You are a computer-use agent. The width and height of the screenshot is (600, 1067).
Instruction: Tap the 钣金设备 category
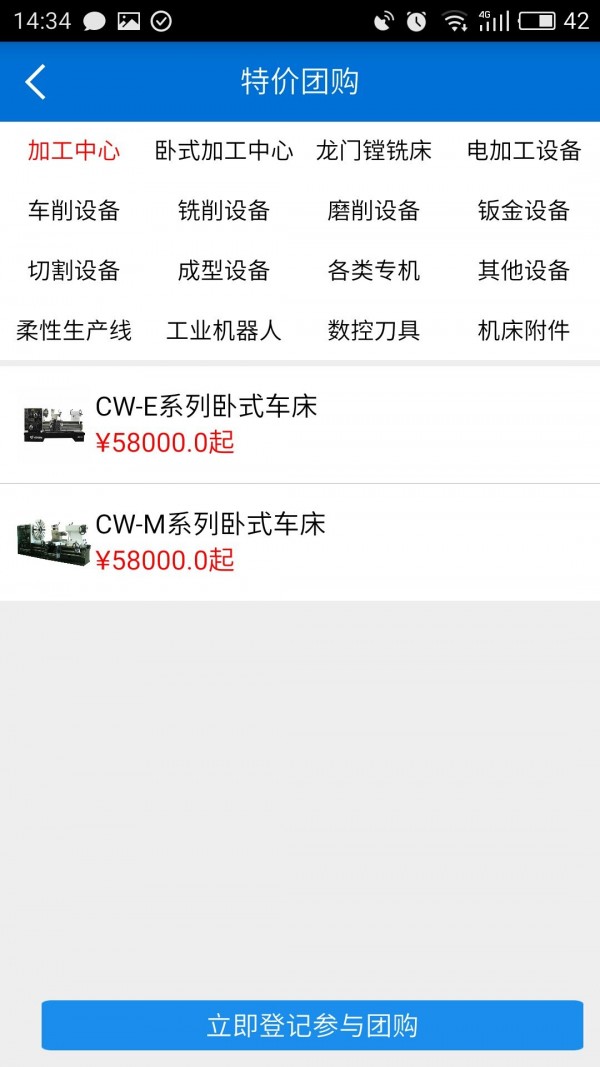[x=524, y=211]
